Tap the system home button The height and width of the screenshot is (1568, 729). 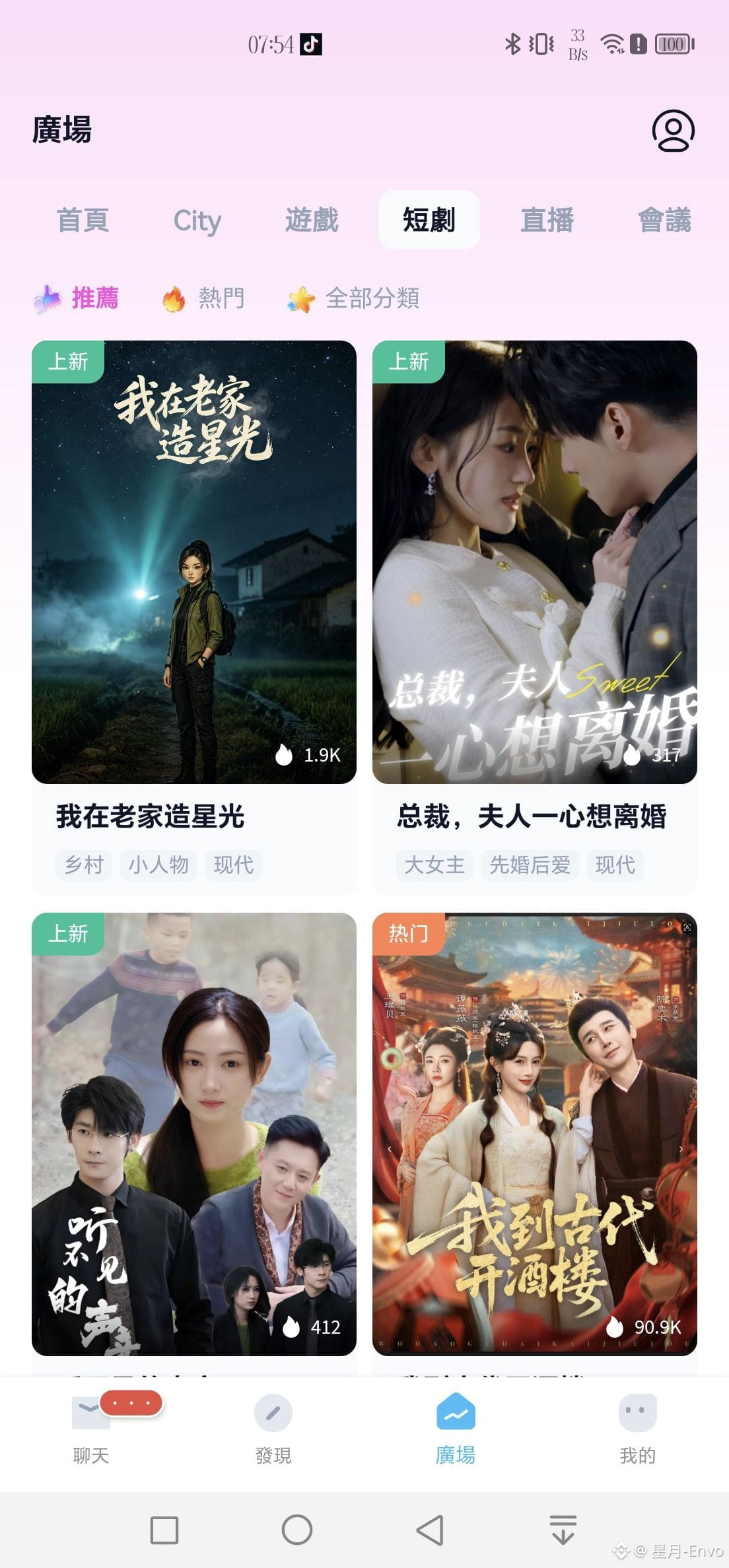pyautogui.click(x=297, y=1530)
